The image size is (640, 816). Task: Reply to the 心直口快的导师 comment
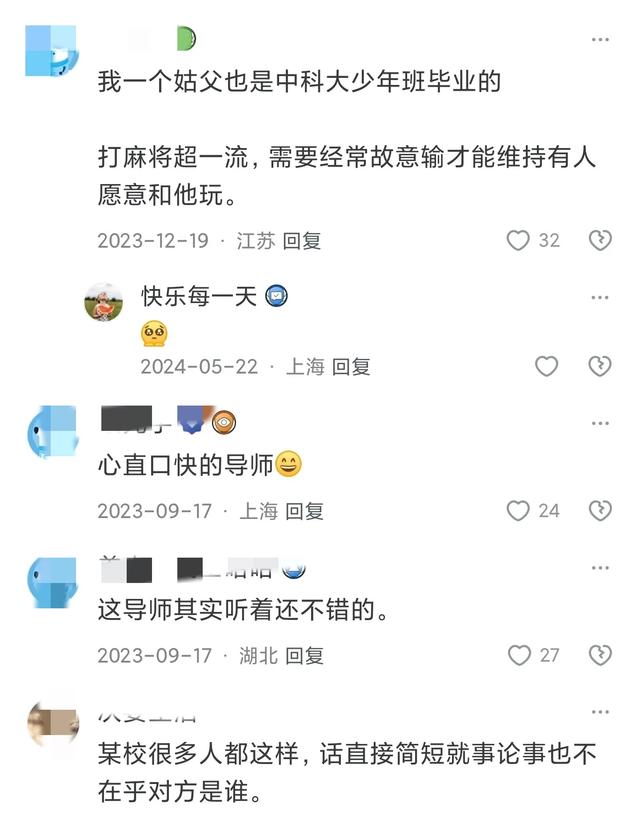click(304, 511)
